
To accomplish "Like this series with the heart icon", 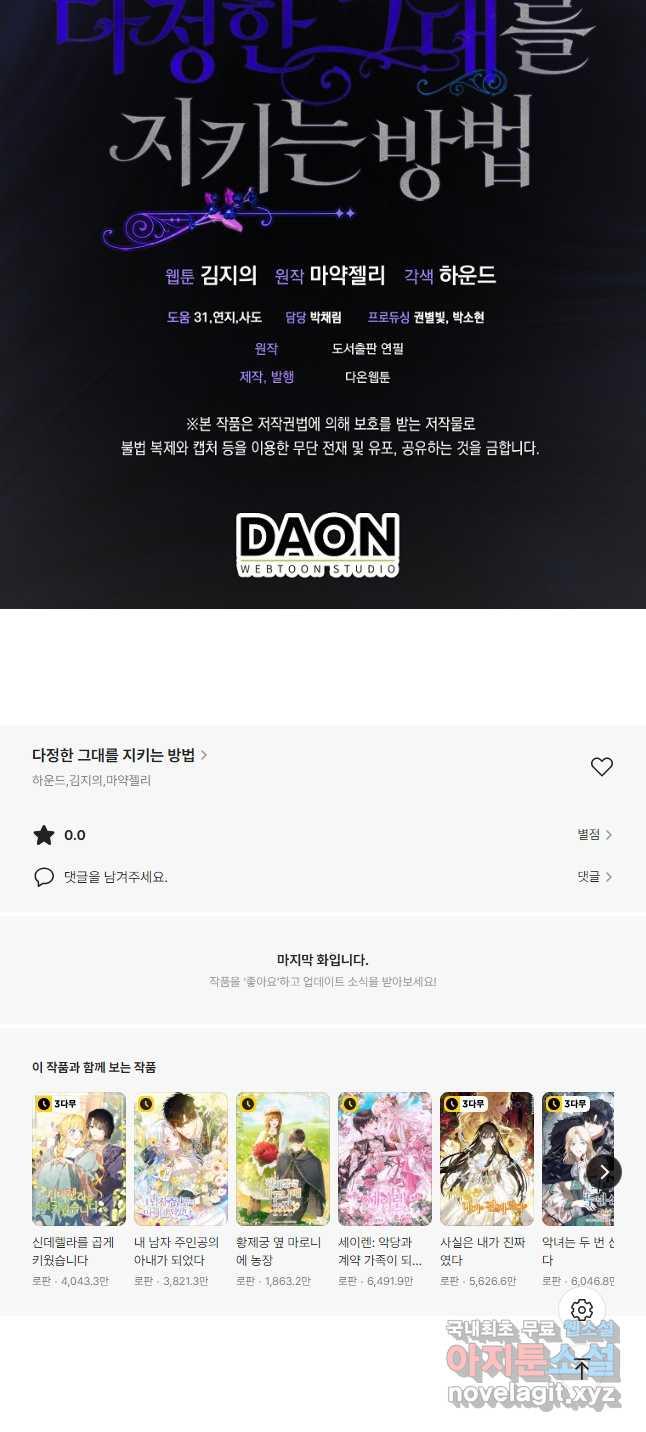I will point(601,767).
